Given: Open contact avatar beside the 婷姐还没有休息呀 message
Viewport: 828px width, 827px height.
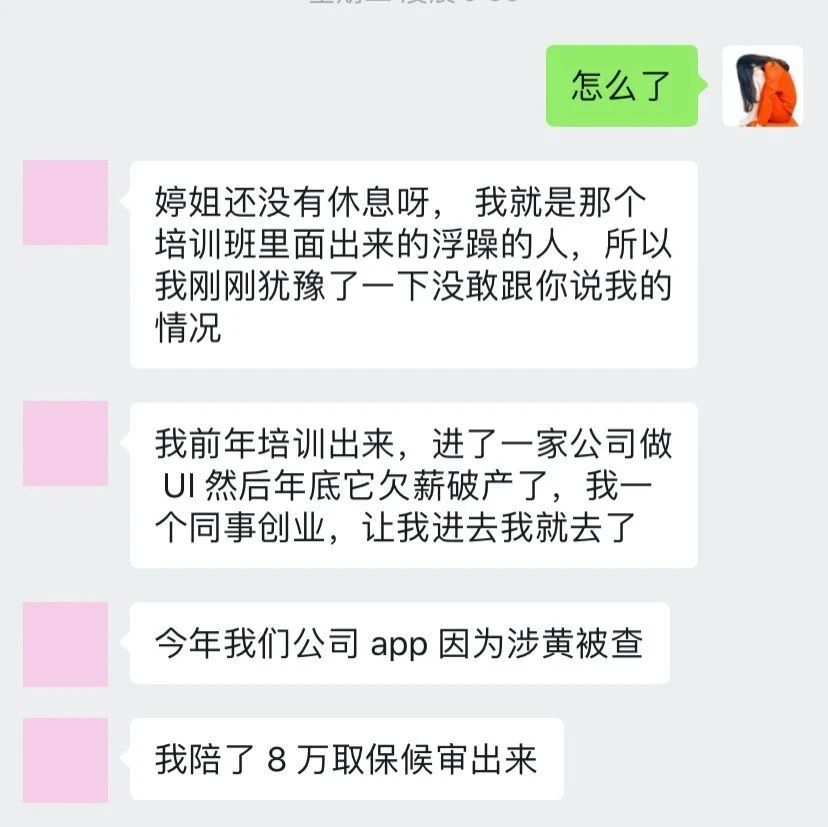Looking at the screenshot, I should pos(66,203).
